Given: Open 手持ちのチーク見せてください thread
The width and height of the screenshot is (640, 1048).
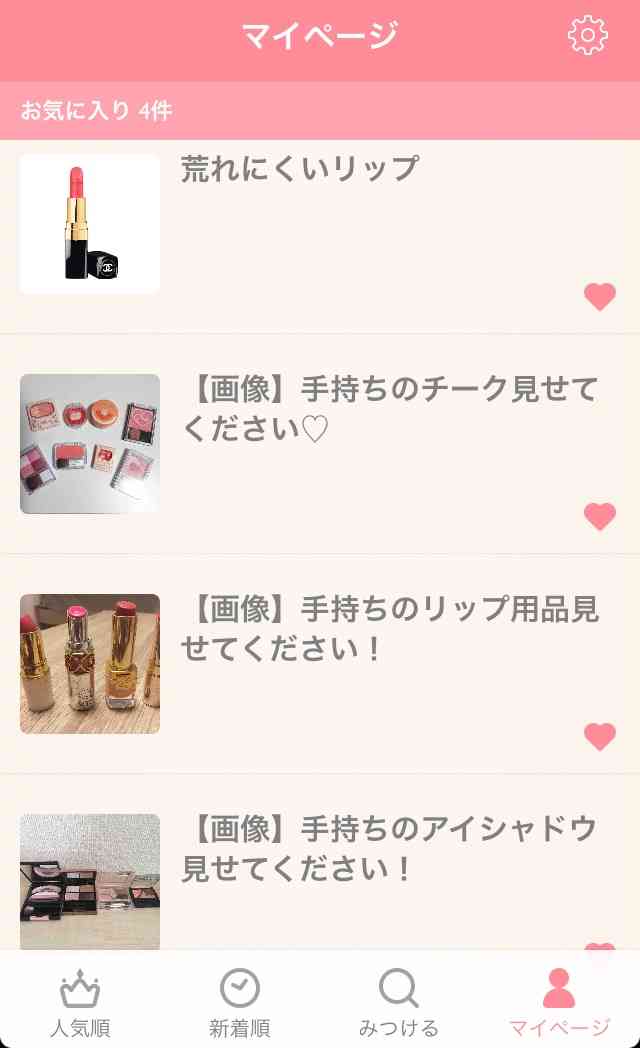Looking at the screenshot, I should click(320, 444).
